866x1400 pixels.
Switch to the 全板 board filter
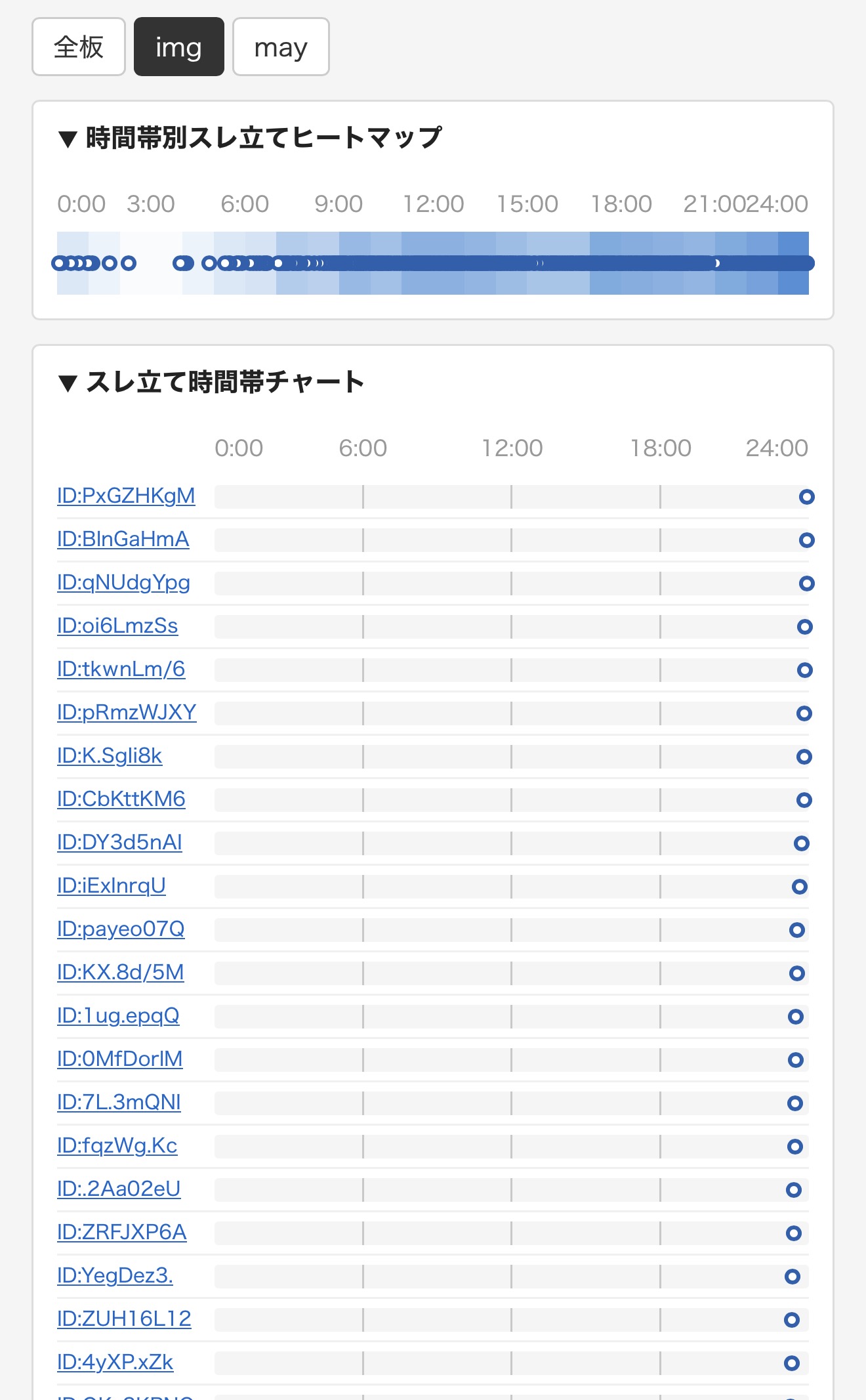tap(79, 47)
